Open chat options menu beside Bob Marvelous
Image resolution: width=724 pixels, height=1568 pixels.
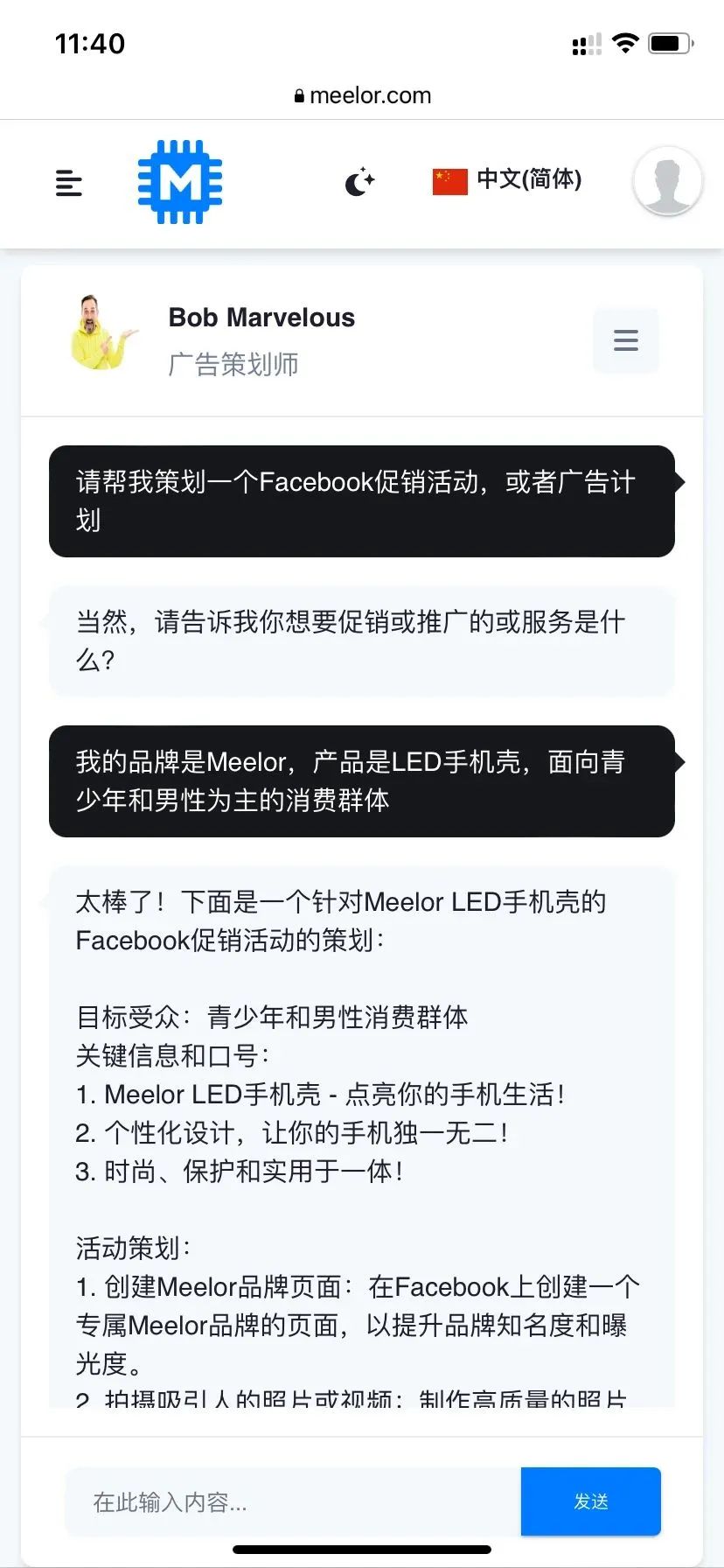click(625, 340)
